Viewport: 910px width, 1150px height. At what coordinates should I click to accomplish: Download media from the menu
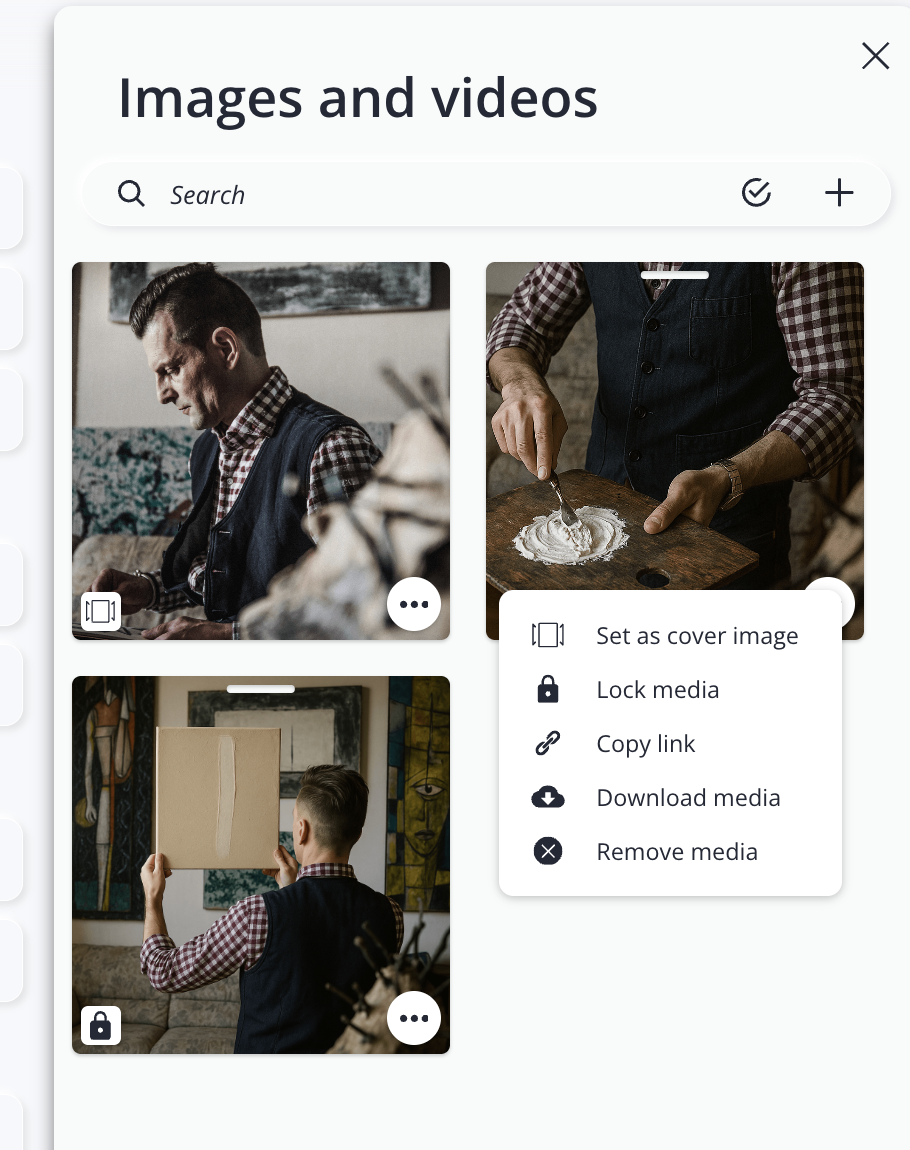[688, 798]
